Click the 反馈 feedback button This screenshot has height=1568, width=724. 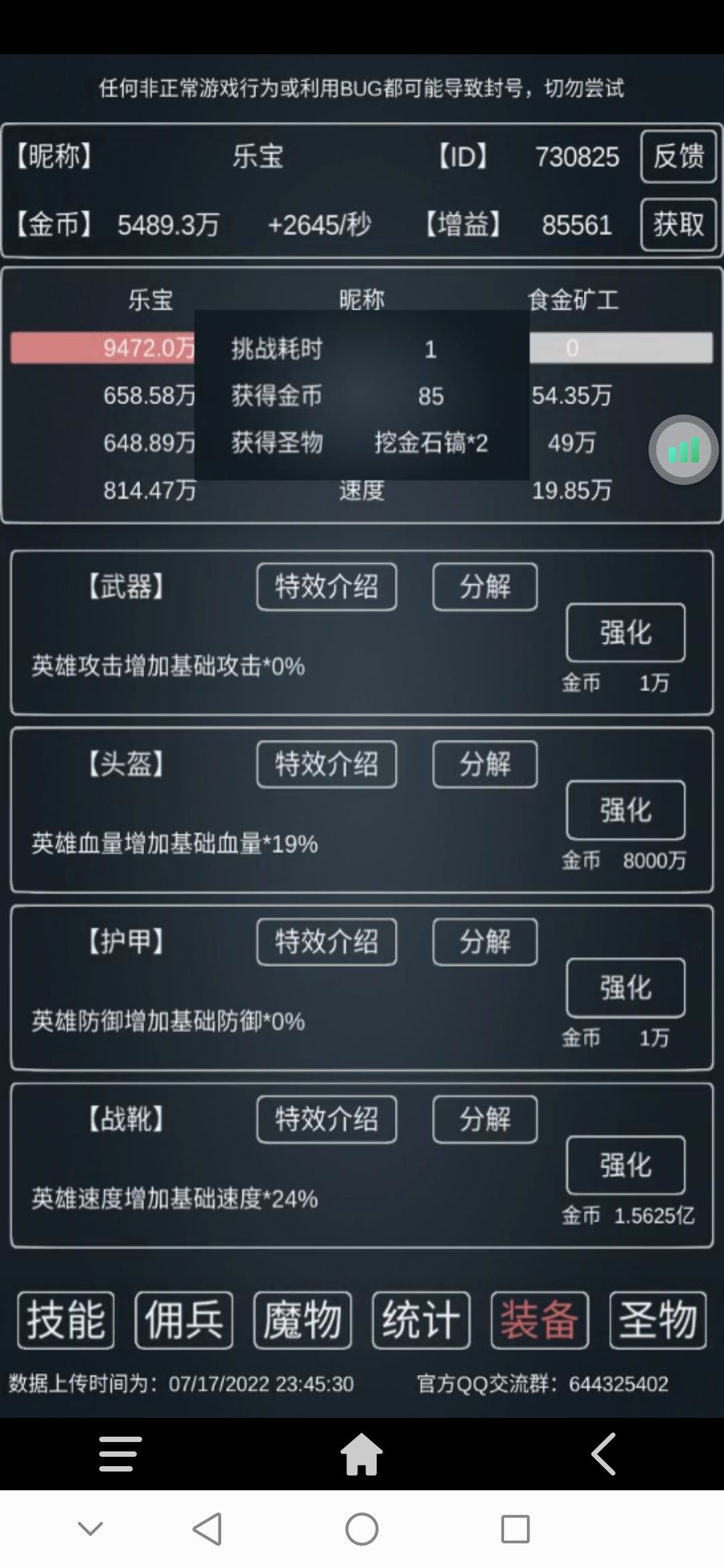(x=678, y=157)
